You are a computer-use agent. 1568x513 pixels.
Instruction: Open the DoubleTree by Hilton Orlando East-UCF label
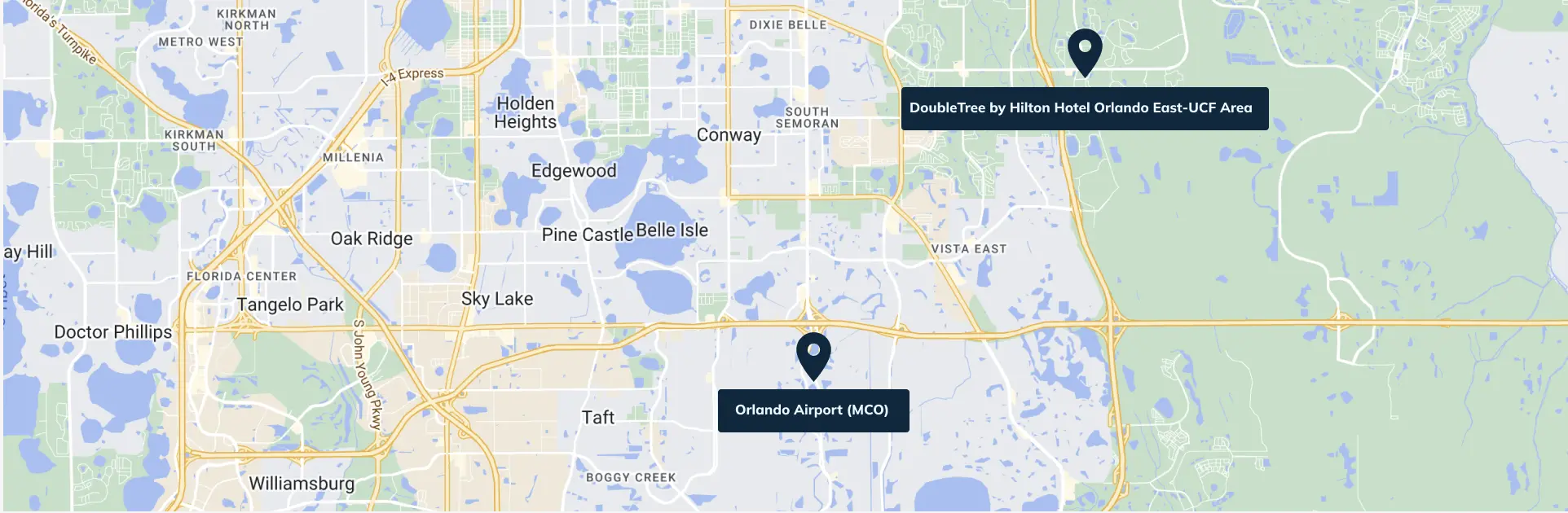1084,108
